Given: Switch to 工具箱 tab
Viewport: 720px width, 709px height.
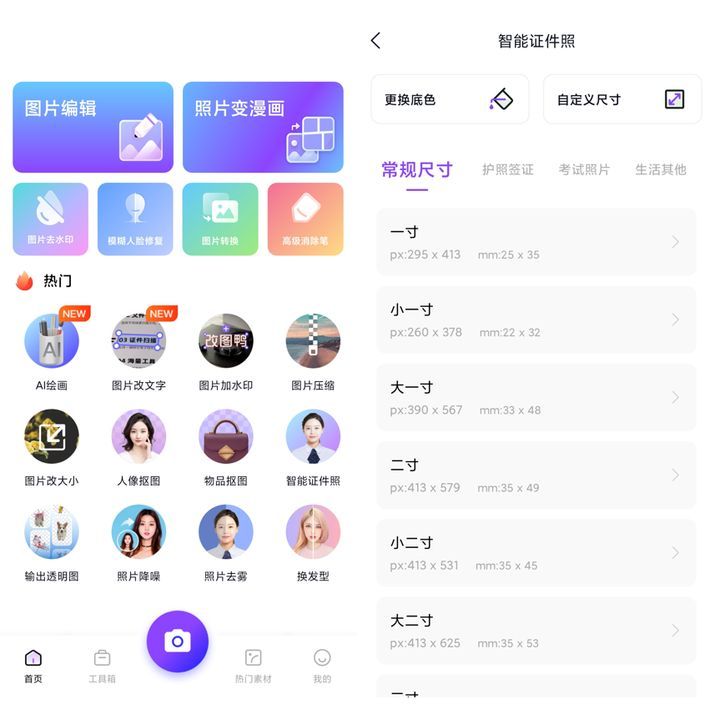Looking at the screenshot, I should (x=102, y=665).
